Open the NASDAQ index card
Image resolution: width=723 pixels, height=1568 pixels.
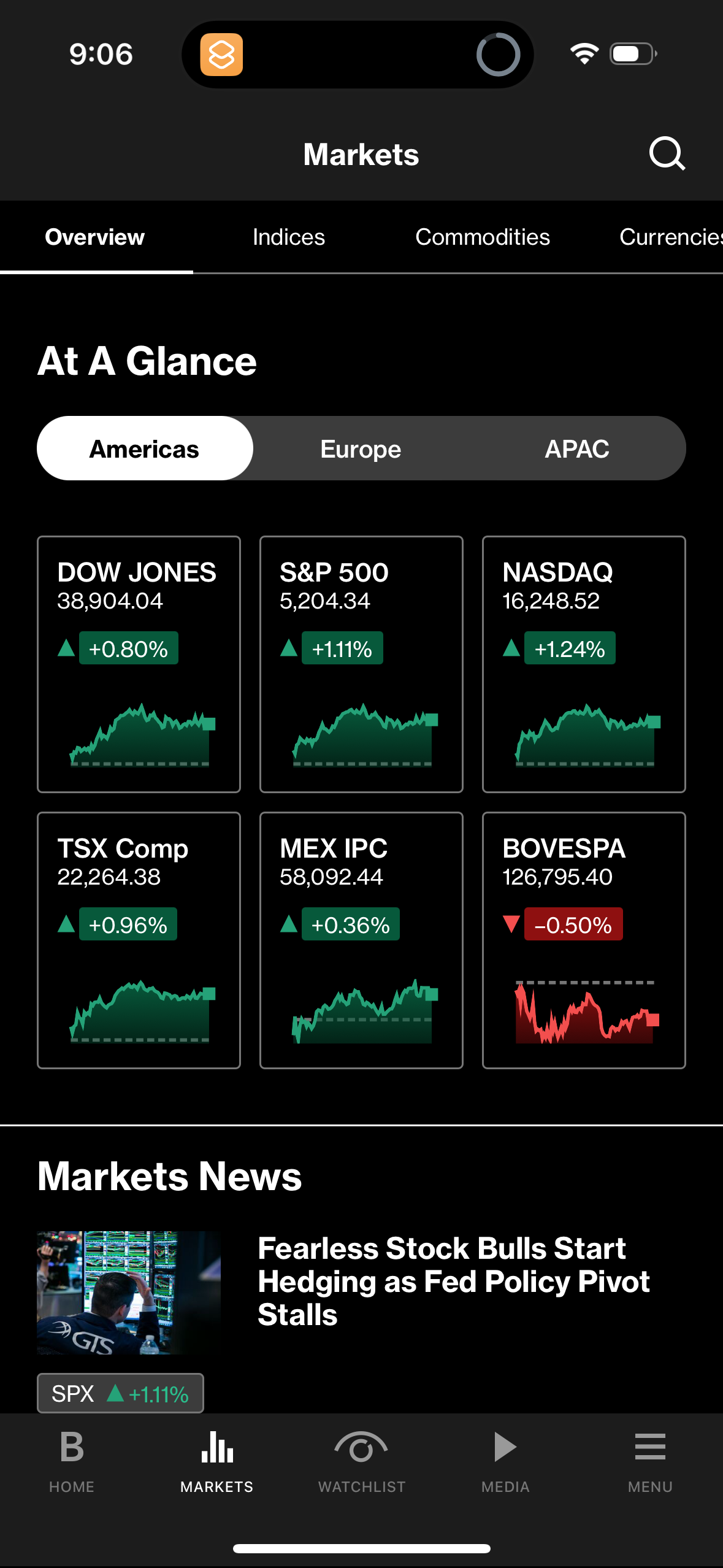click(x=583, y=664)
